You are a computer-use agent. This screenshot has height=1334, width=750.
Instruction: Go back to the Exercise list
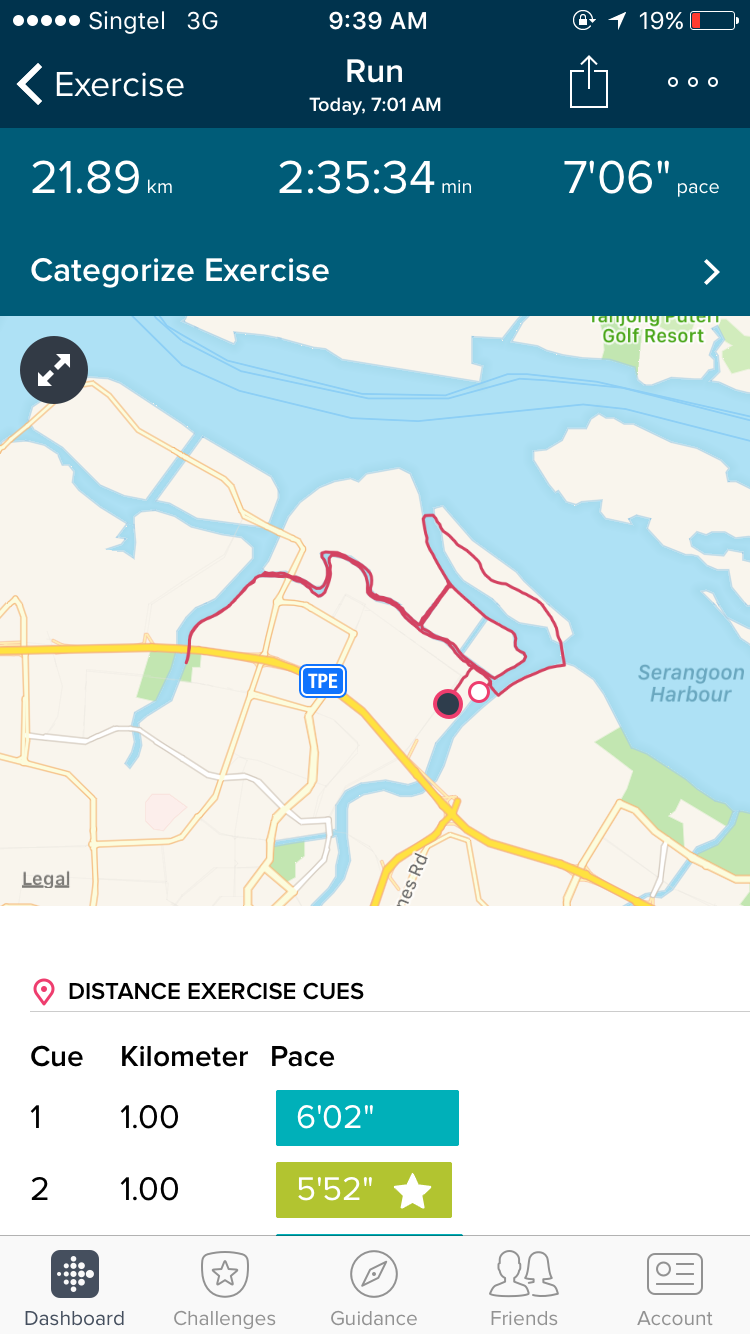tap(101, 85)
